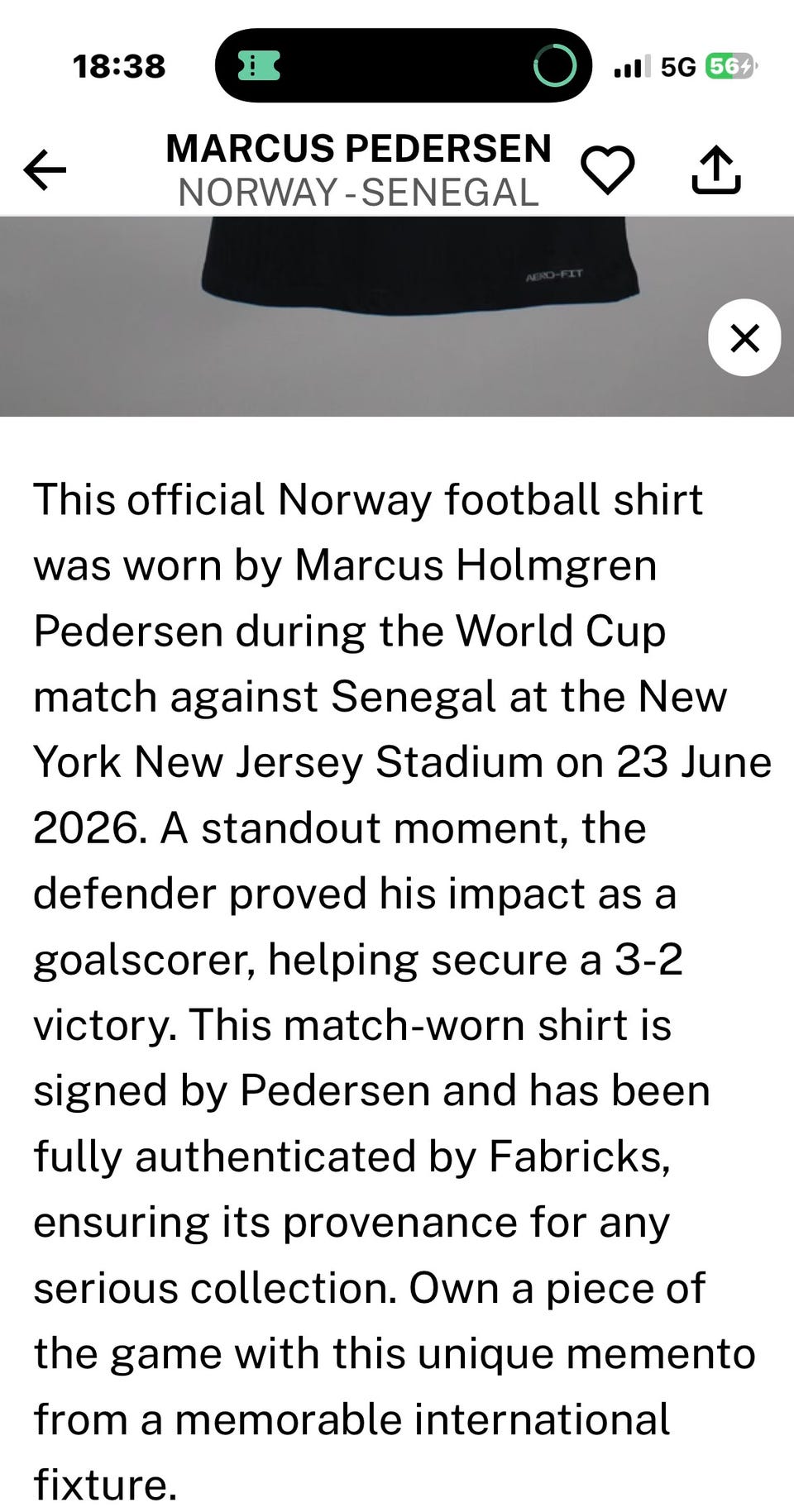
Task: Go back using the arrow icon
Action: [x=45, y=169]
